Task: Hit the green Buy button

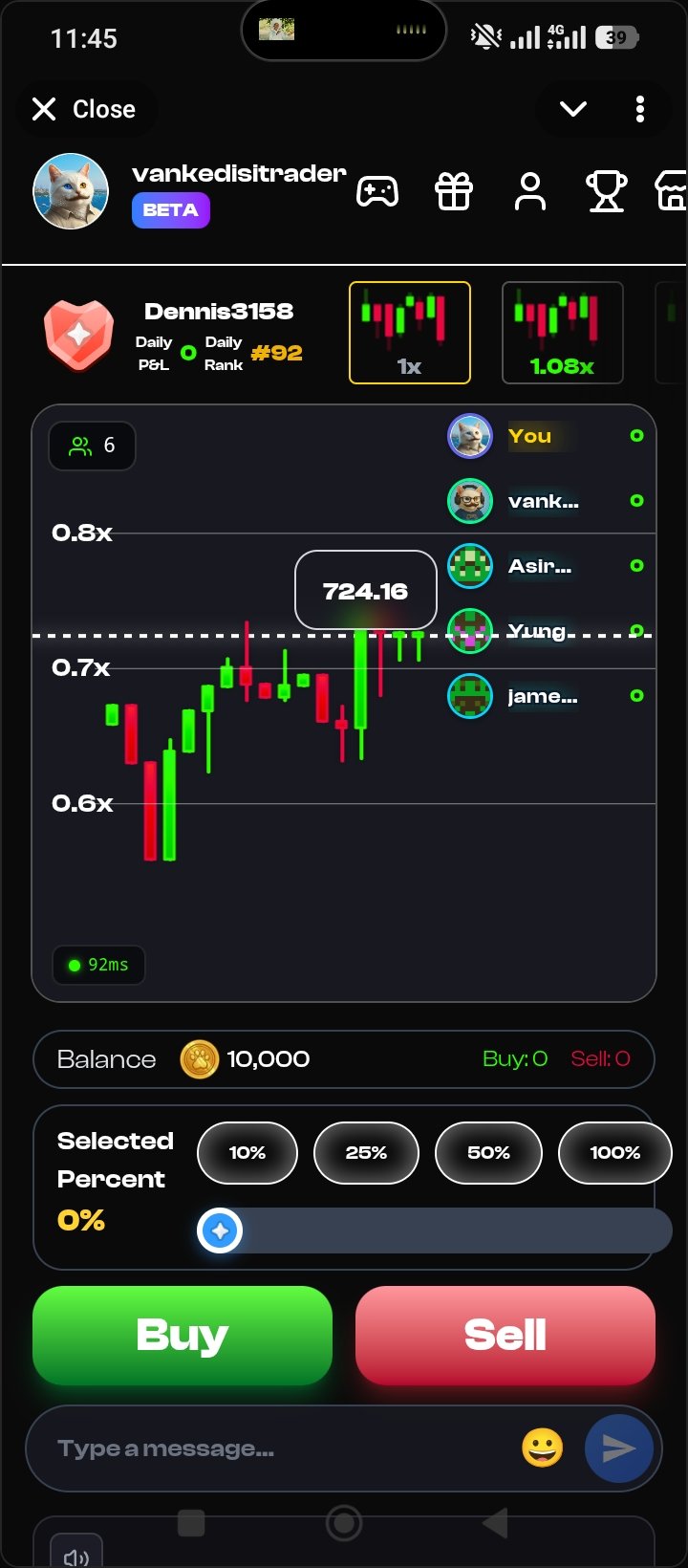Action: 183,1335
